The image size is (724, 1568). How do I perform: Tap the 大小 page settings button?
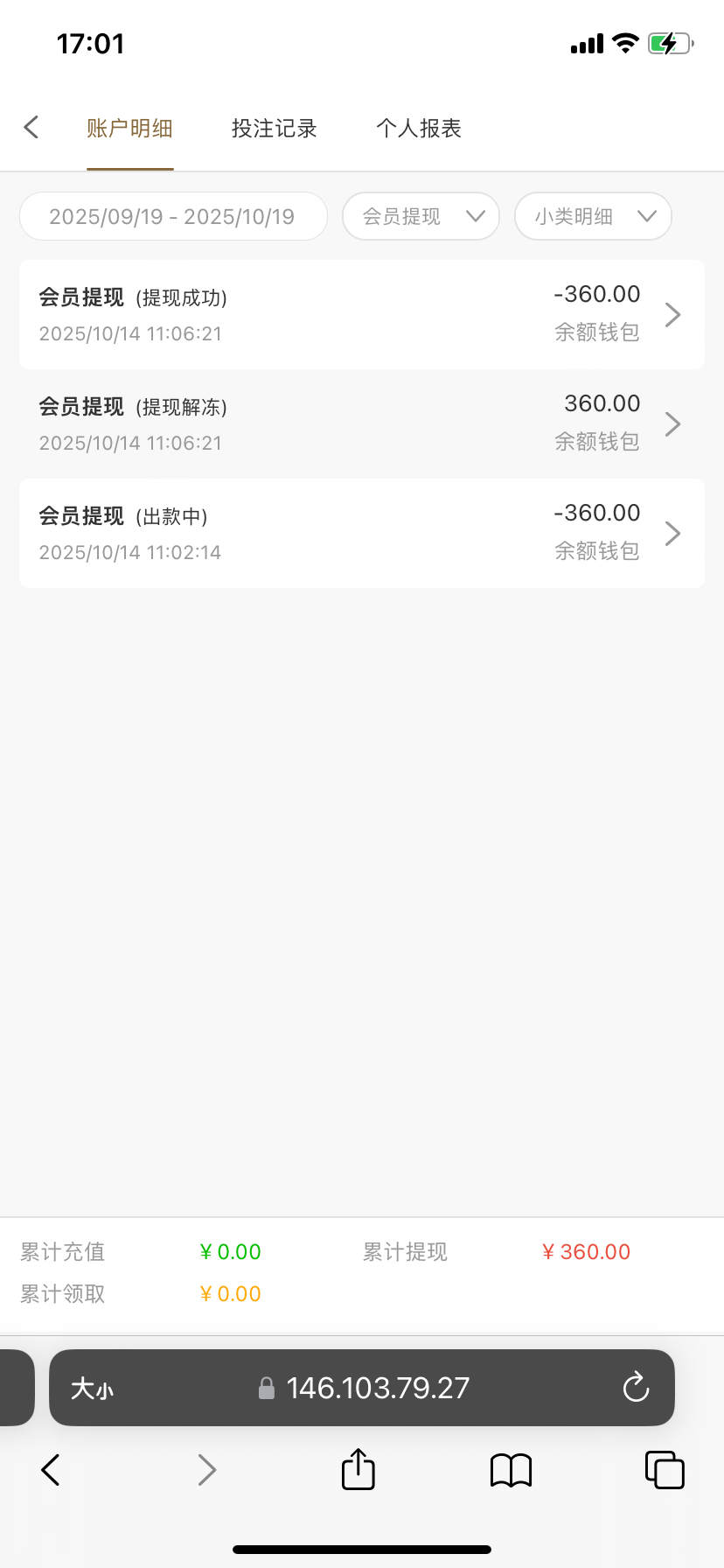pyautogui.click(x=92, y=1389)
